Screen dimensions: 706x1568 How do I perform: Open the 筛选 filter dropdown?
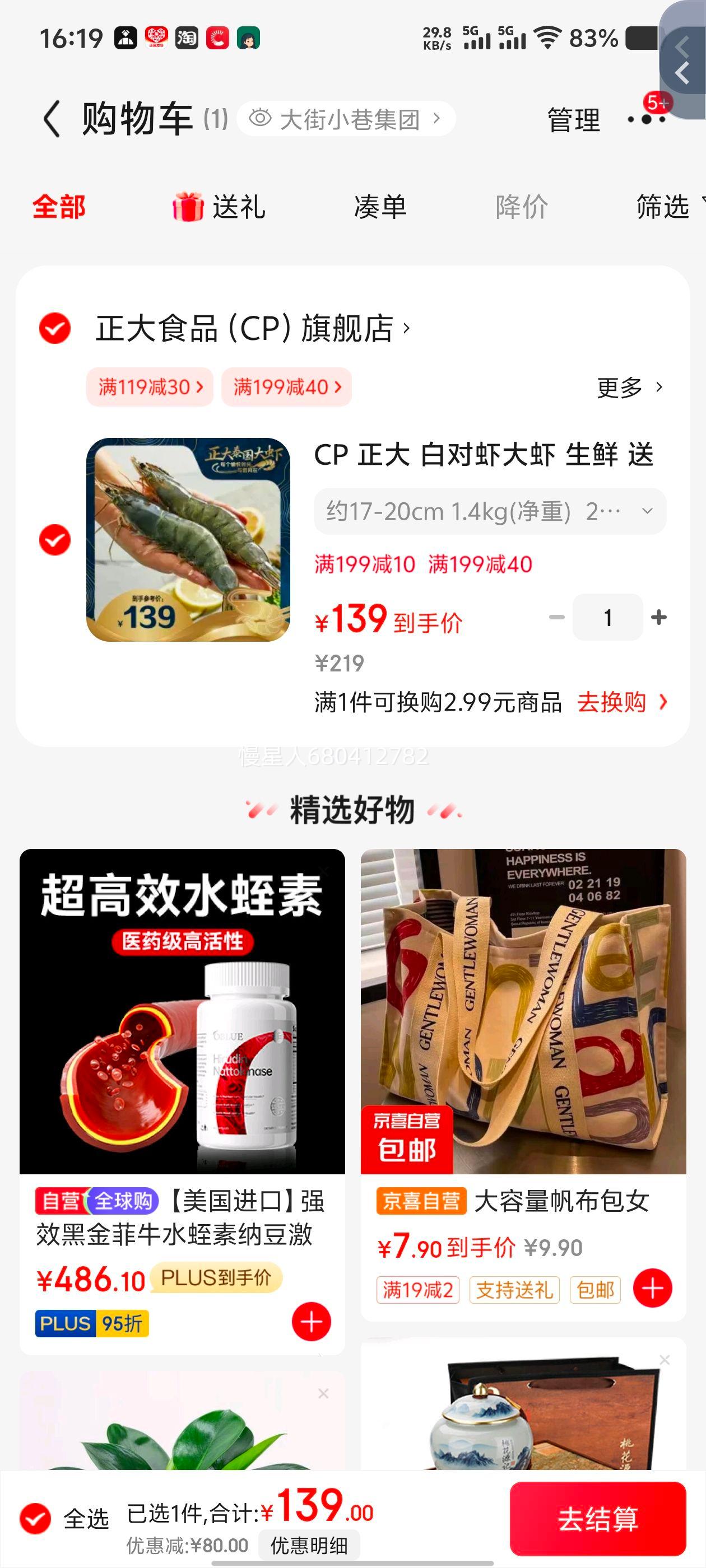coord(665,207)
